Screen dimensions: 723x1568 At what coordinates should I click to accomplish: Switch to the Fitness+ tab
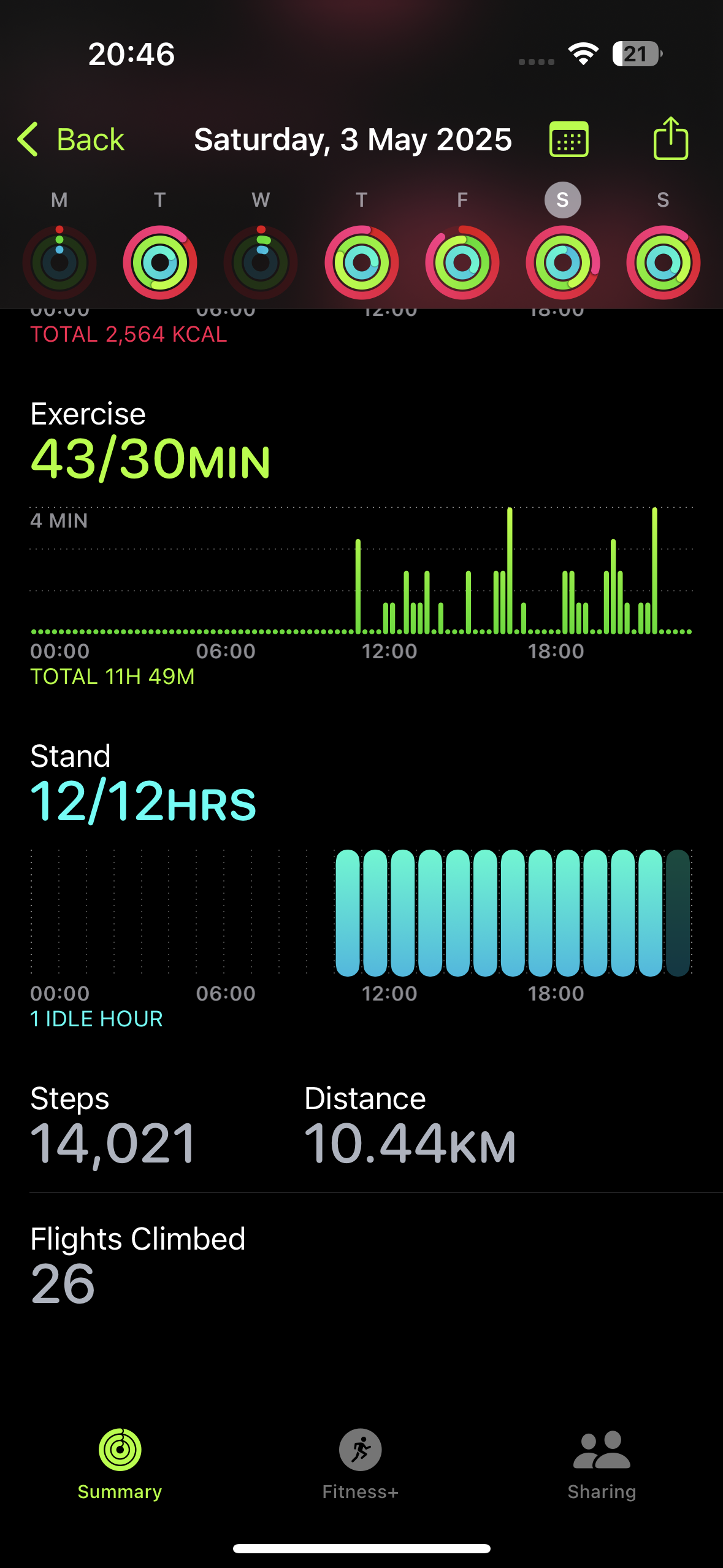361,1464
